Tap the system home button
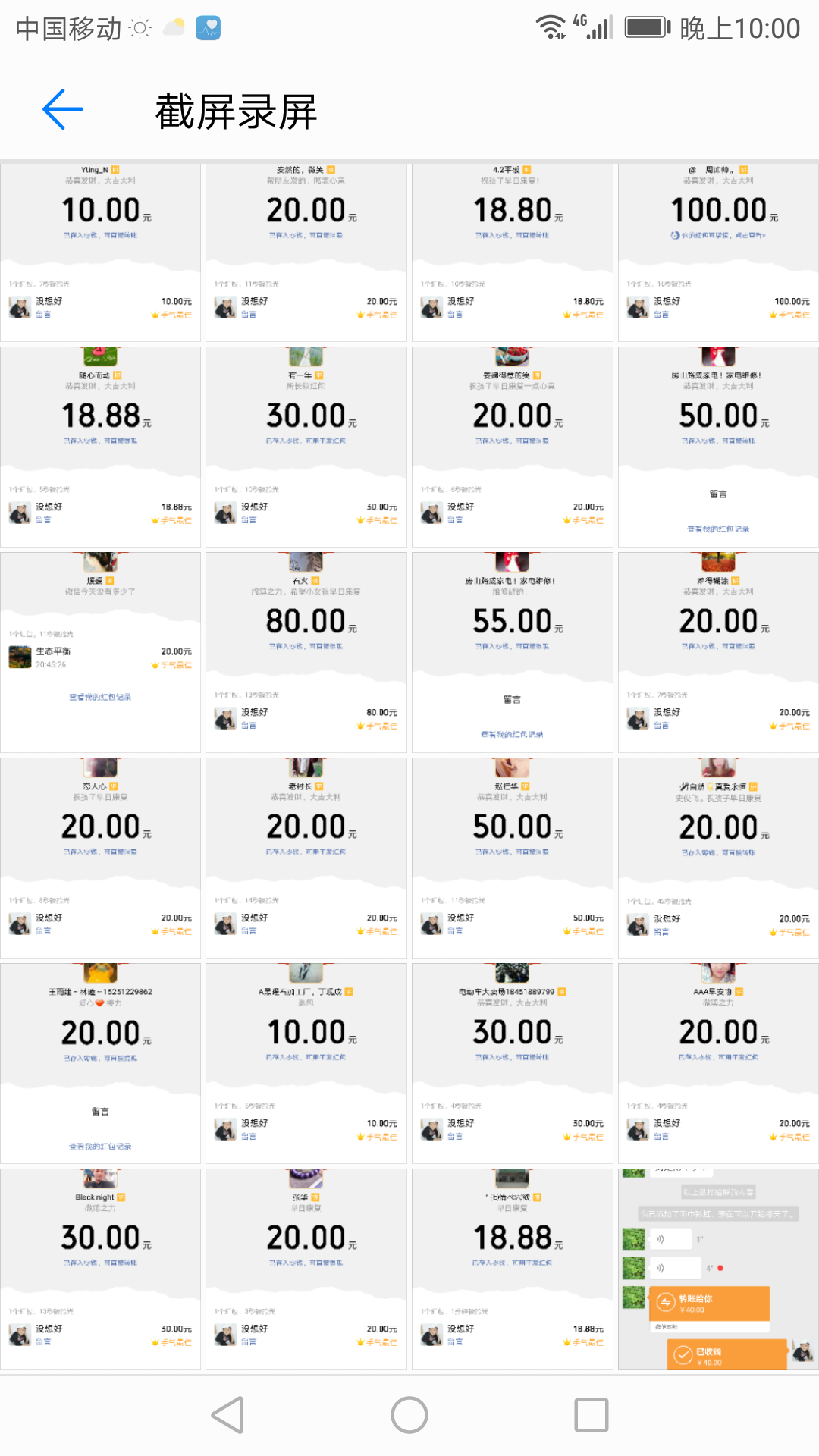Image resolution: width=819 pixels, height=1456 pixels. click(409, 1415)
